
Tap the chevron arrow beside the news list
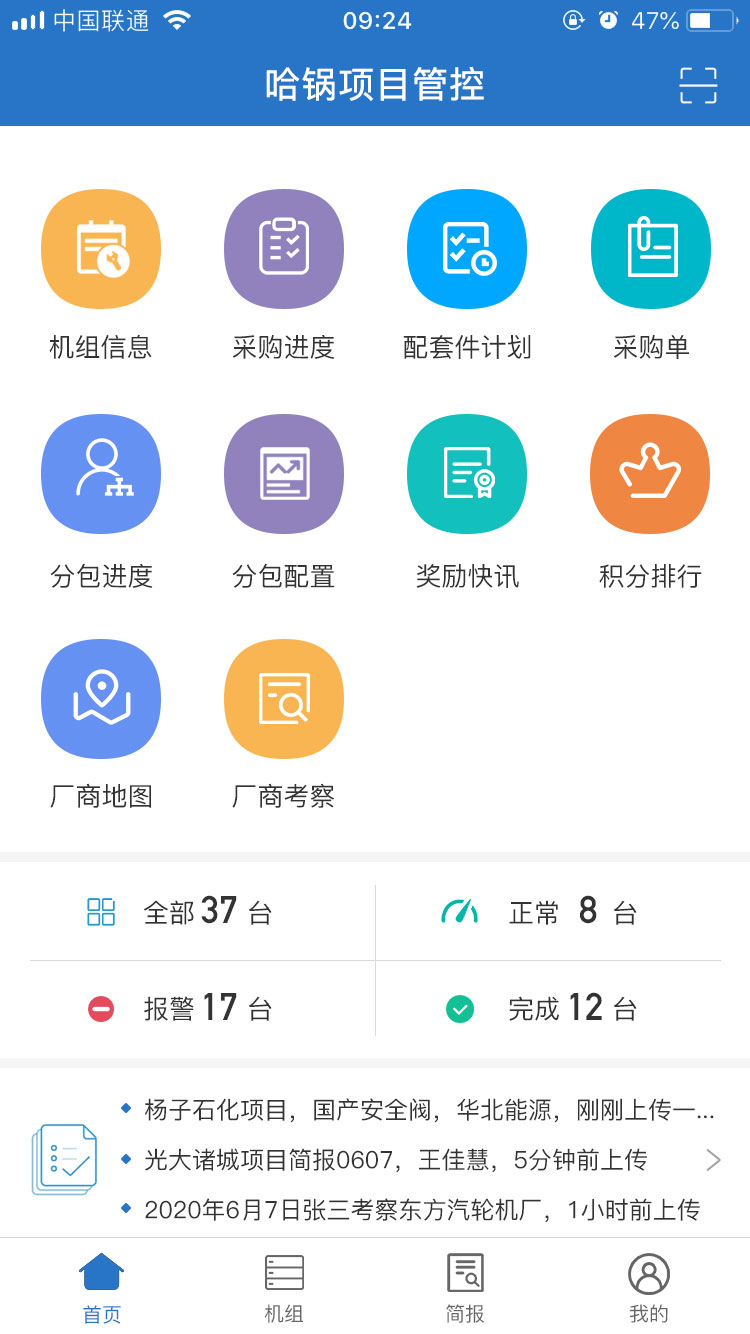[x=713, y=1160]
